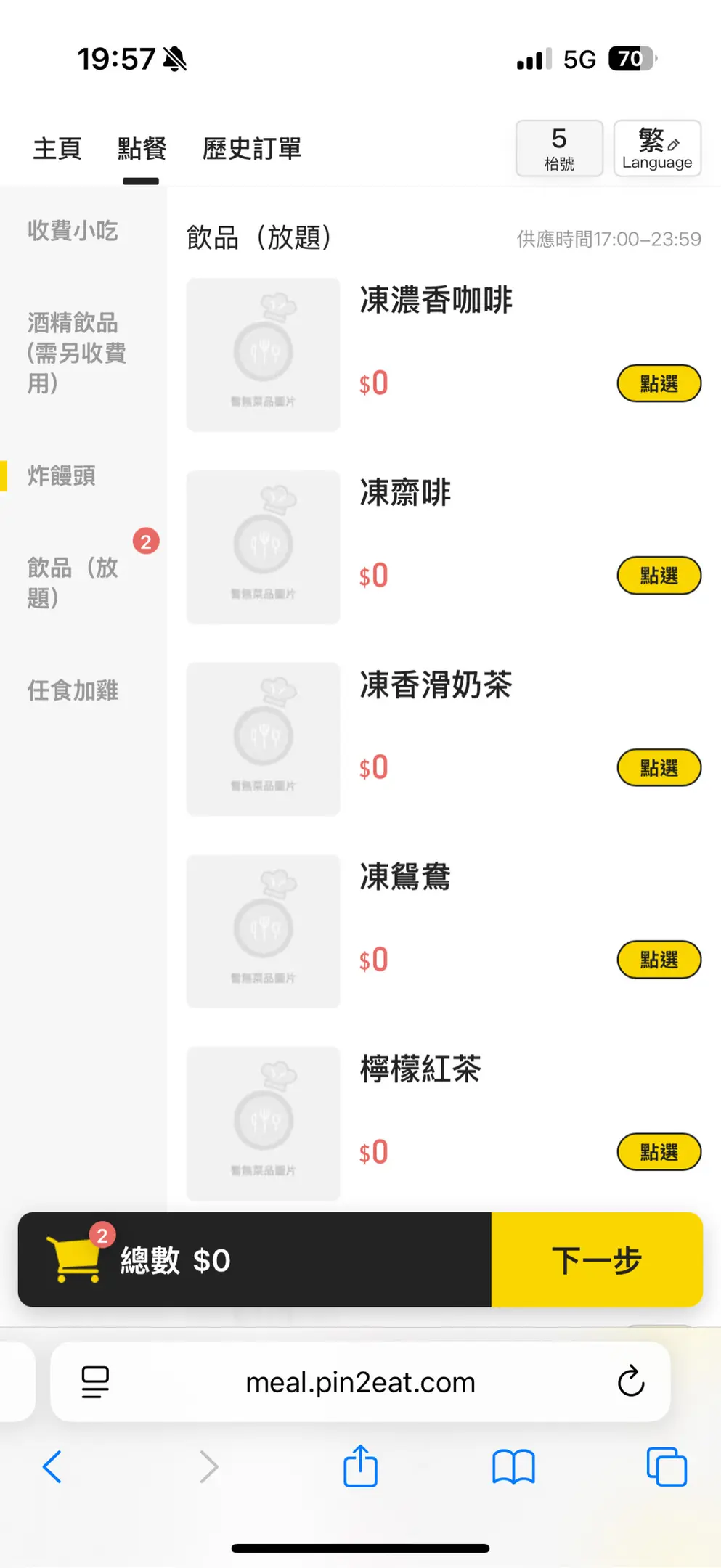Choose 點選 next to 凍齋啡
721x1568 pixels.
659,576
